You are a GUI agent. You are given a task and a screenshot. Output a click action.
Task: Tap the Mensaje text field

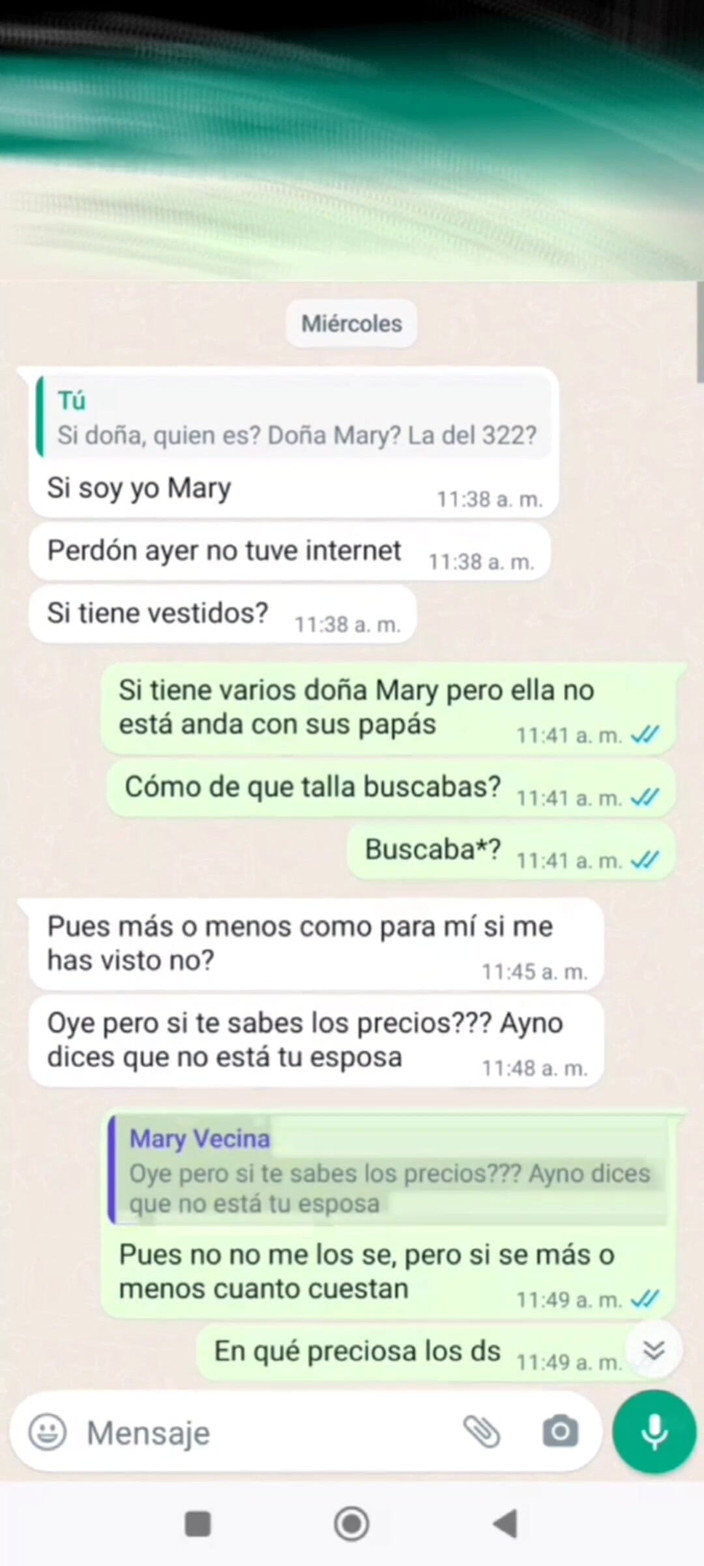(260, 1432)
